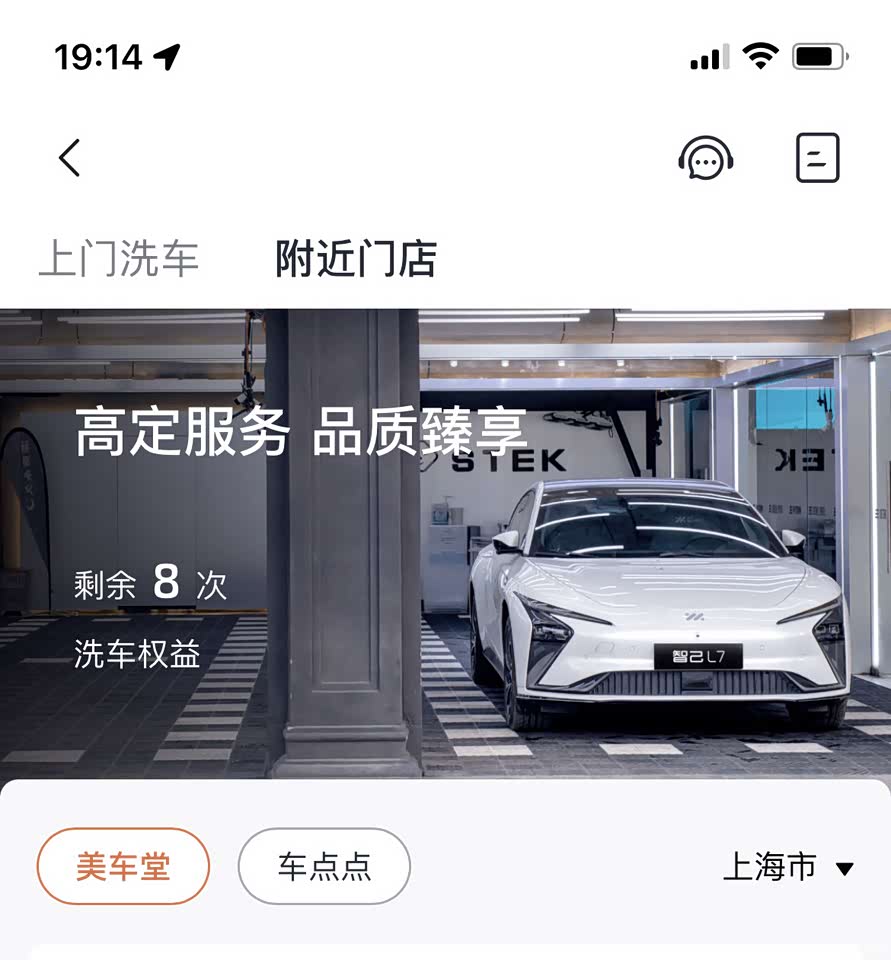Switch to the 上门洗车 tab
The image size is (891, 960).
tap(119, 258)
